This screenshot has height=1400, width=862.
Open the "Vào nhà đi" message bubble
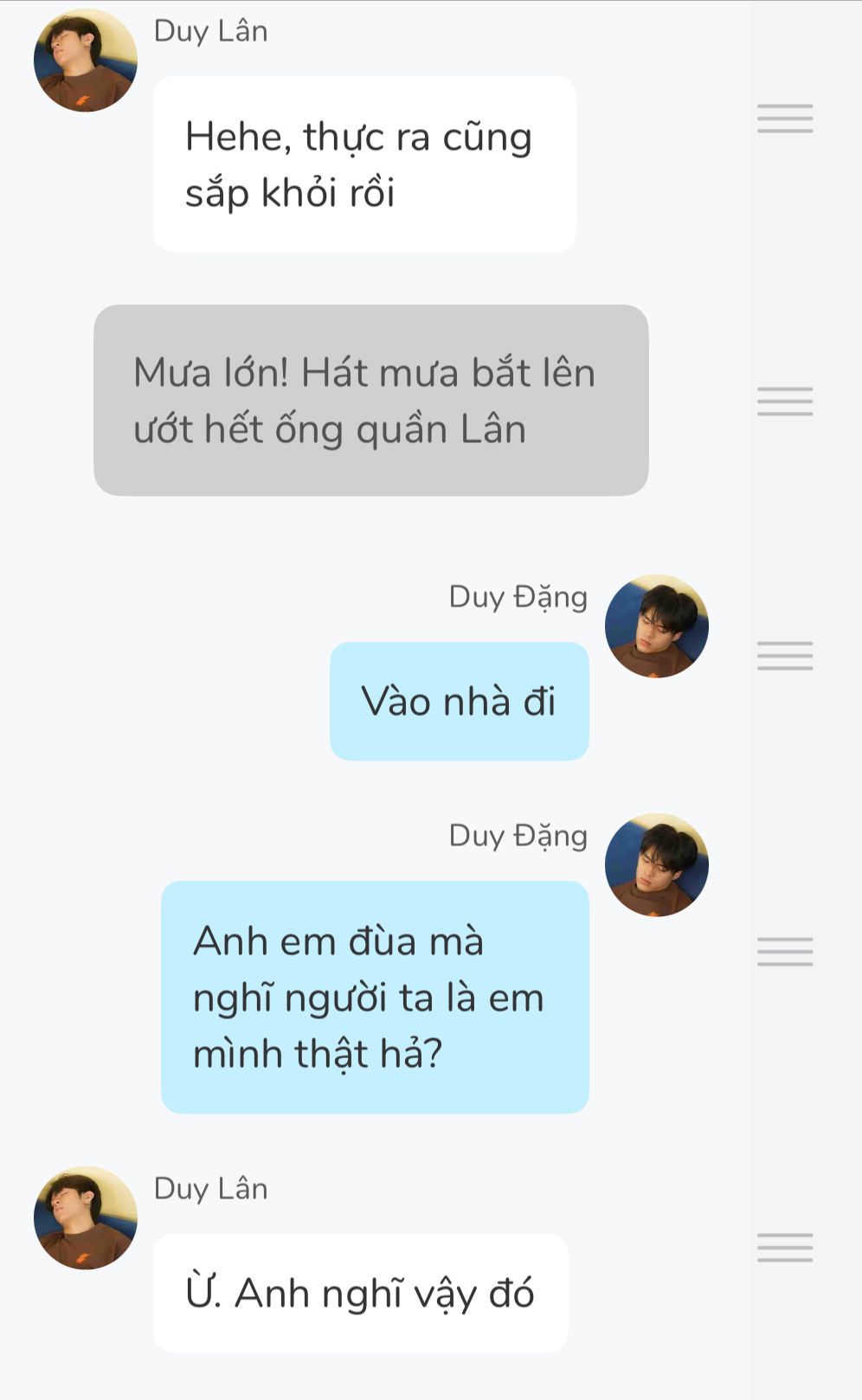(x=459, y=702)
